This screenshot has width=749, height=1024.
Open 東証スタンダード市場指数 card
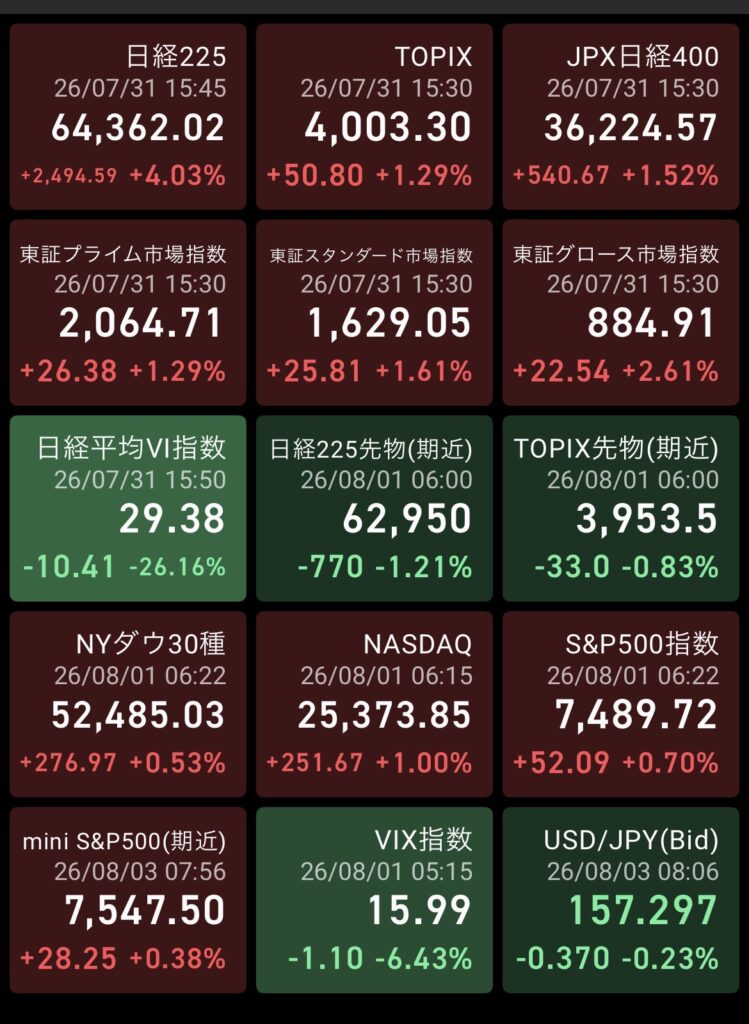point(374,313)
